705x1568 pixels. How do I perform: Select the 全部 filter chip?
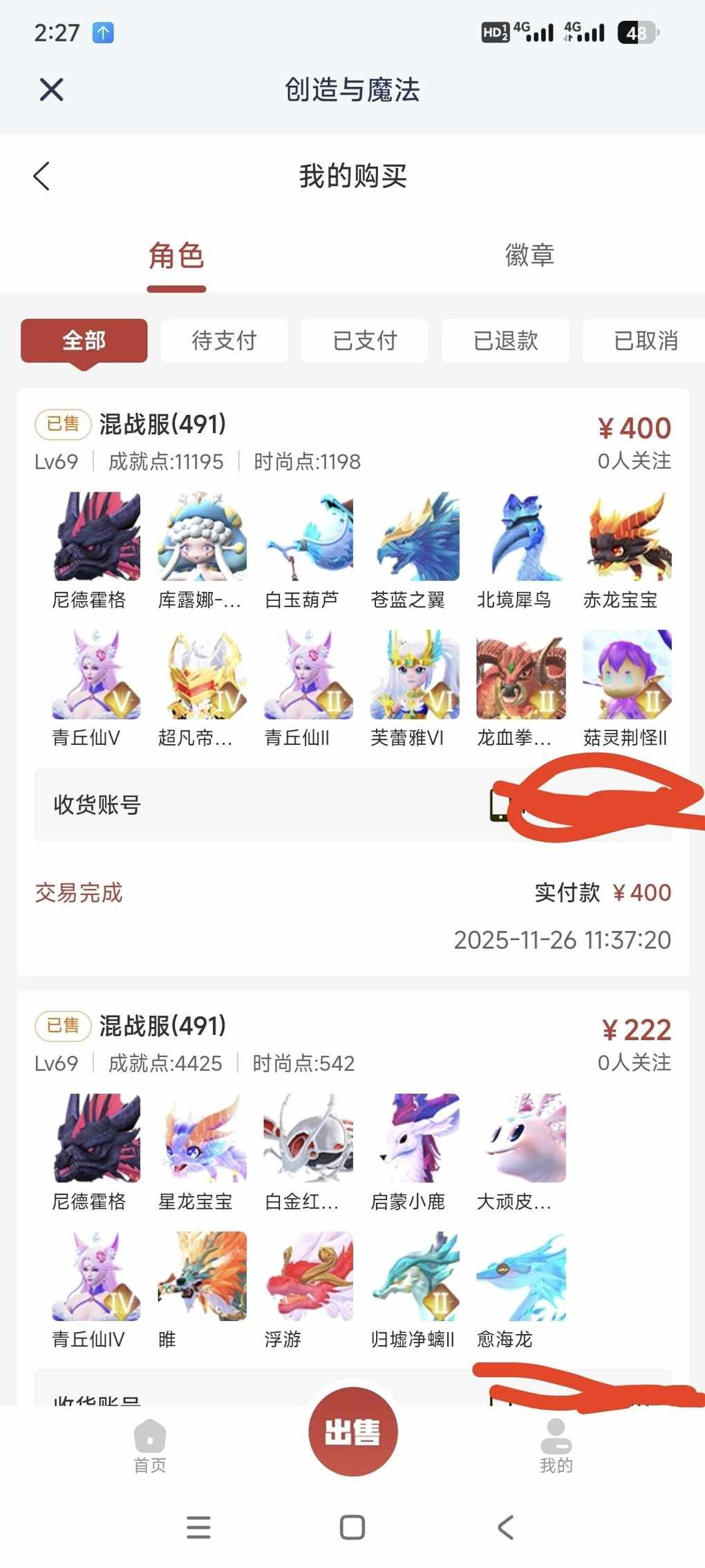point(84,340)
